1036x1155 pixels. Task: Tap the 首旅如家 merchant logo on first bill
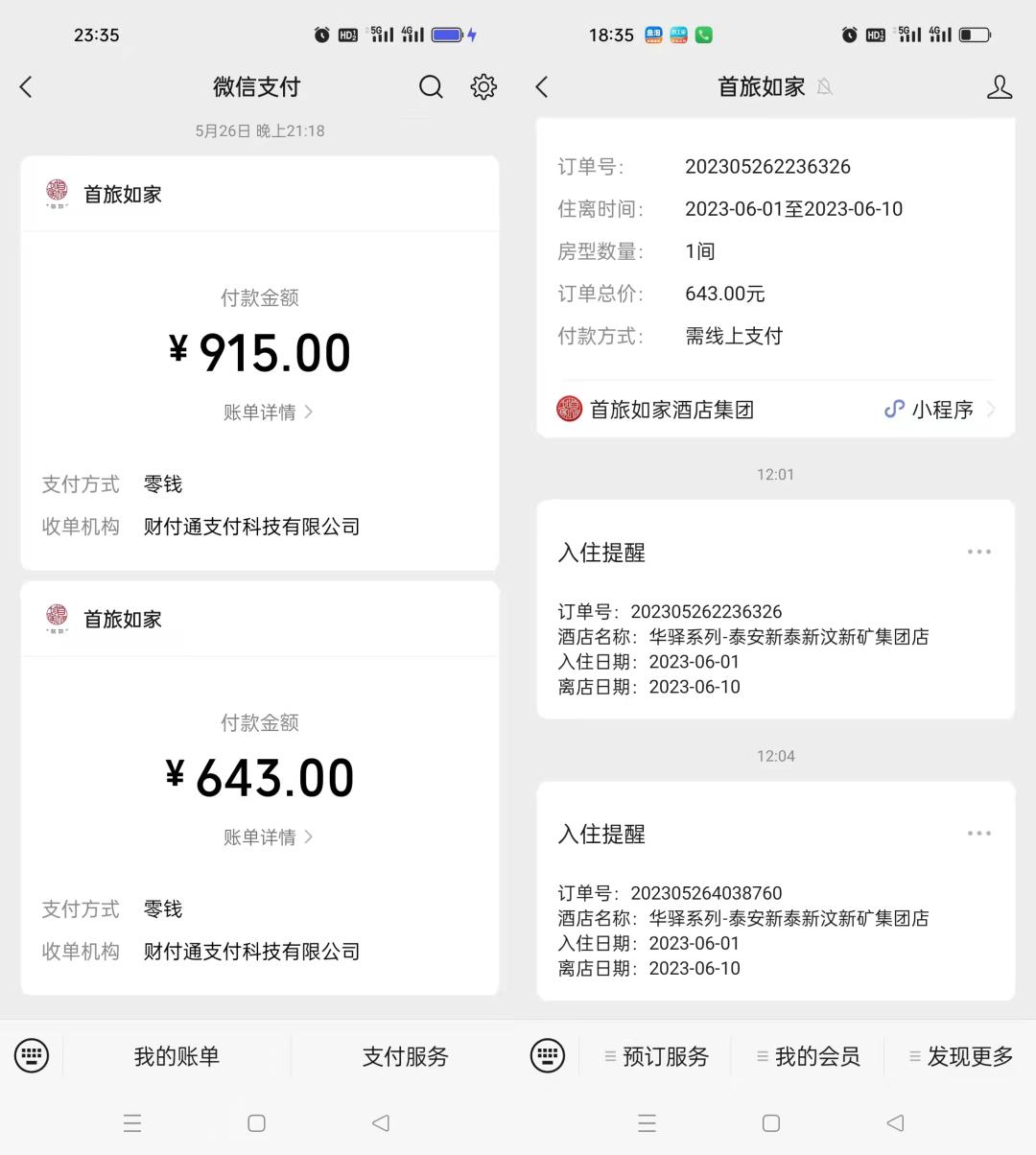[x=57, y=189]
